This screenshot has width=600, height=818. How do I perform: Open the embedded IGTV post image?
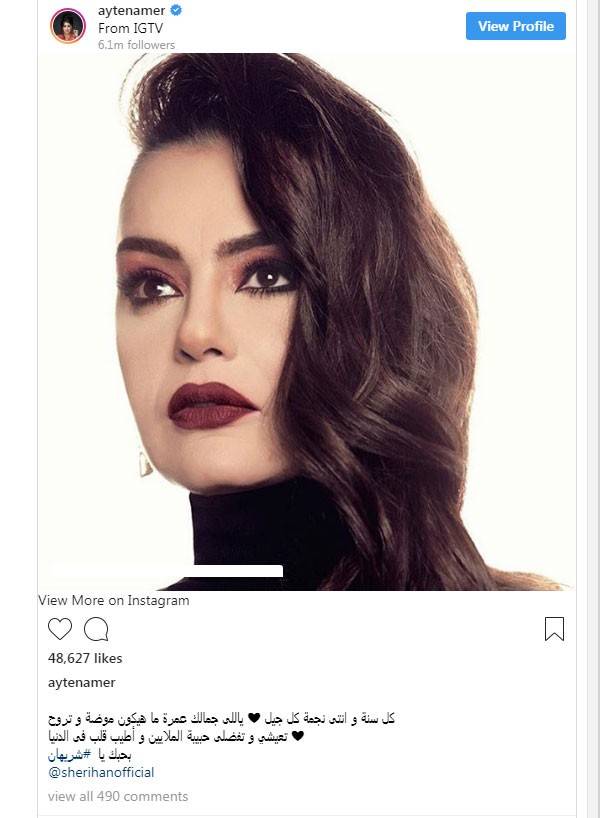click(306, 320)
